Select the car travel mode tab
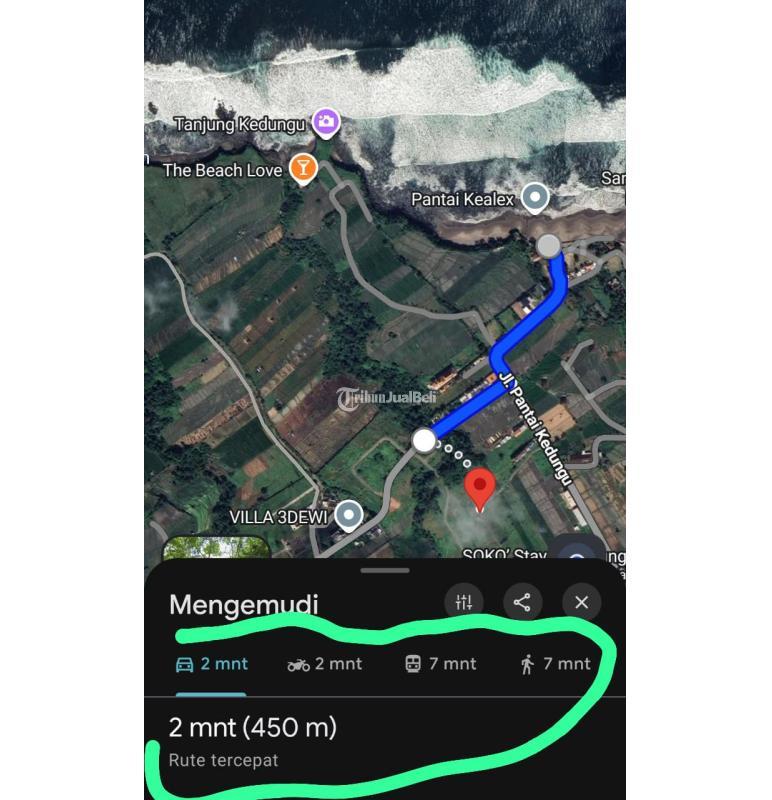The image size is (772, 800). 211,664
